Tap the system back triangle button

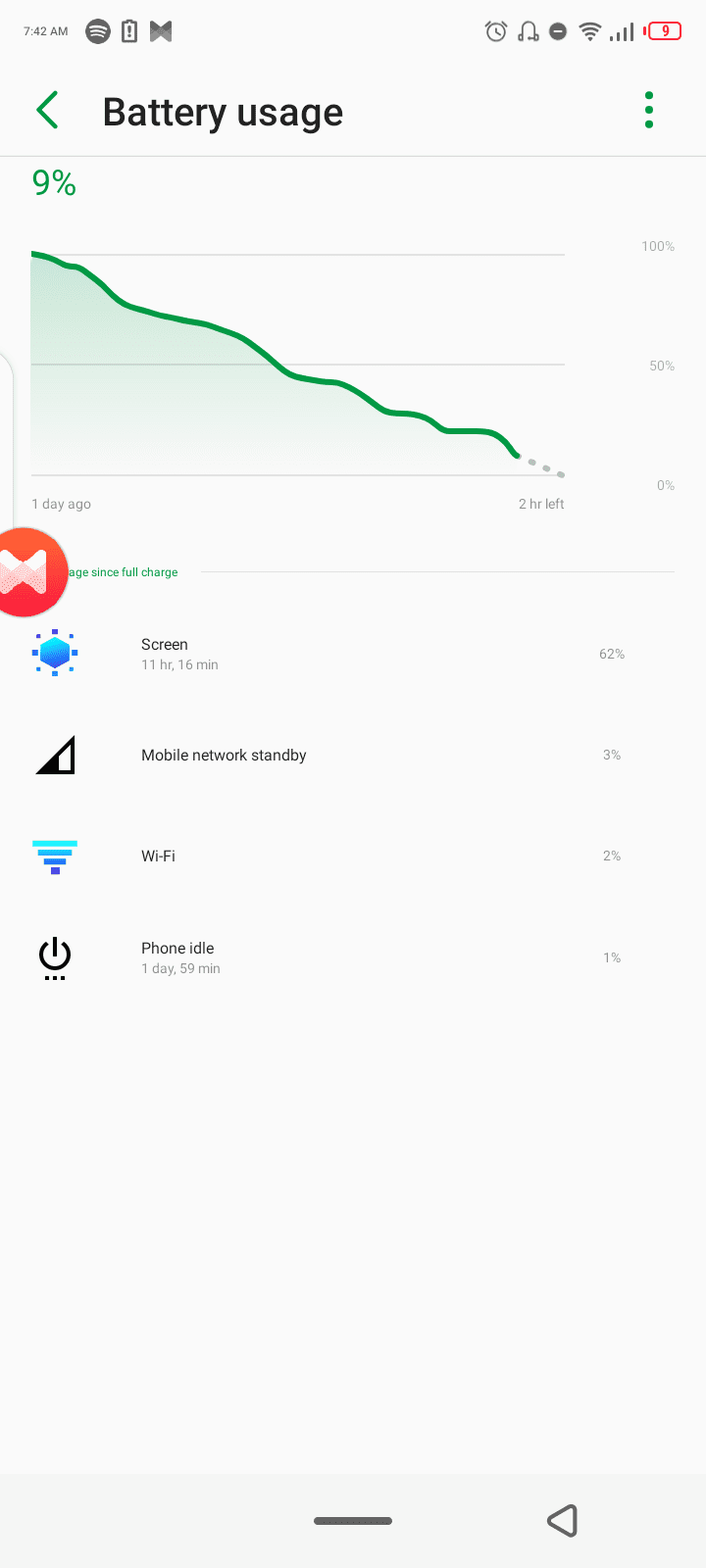tap(563, 1521)
